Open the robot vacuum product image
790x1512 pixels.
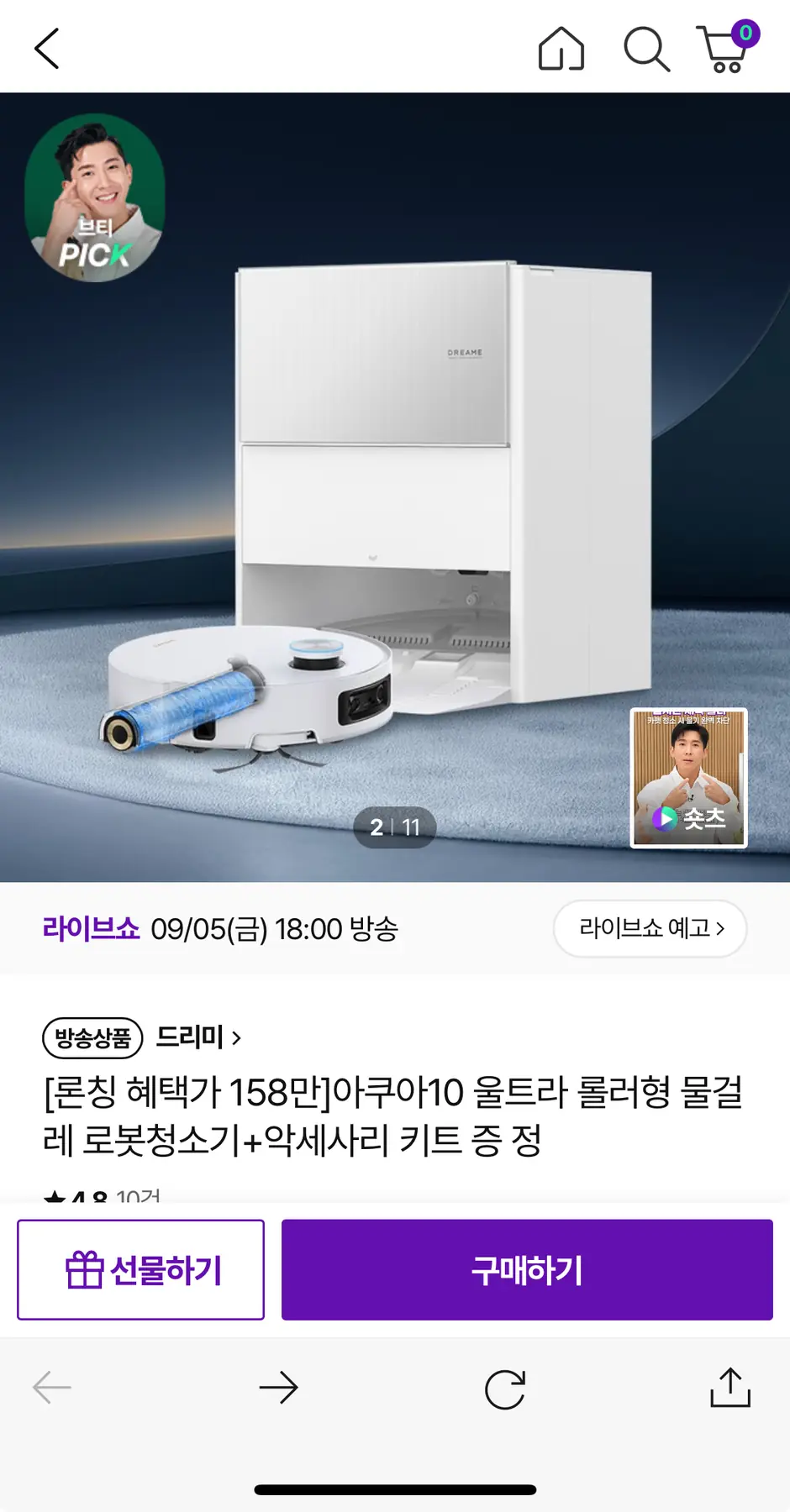pyautogui.click(x=395, y=504)
